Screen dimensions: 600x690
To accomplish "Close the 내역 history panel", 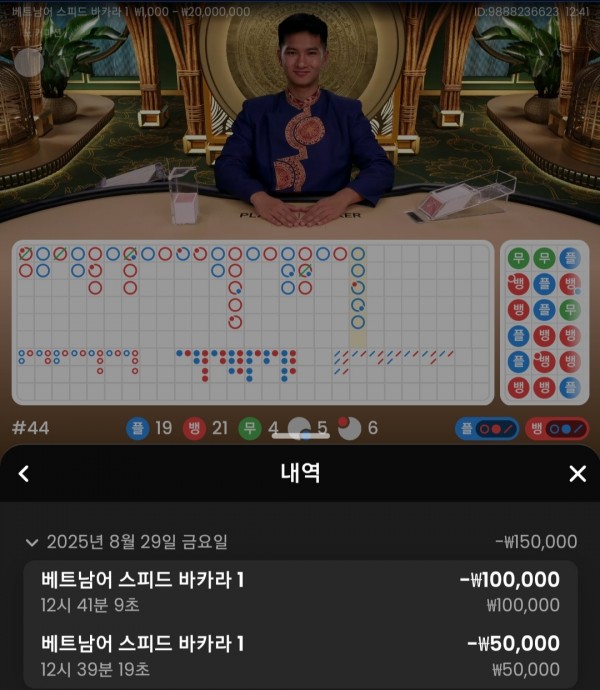I will click(577, 474).
